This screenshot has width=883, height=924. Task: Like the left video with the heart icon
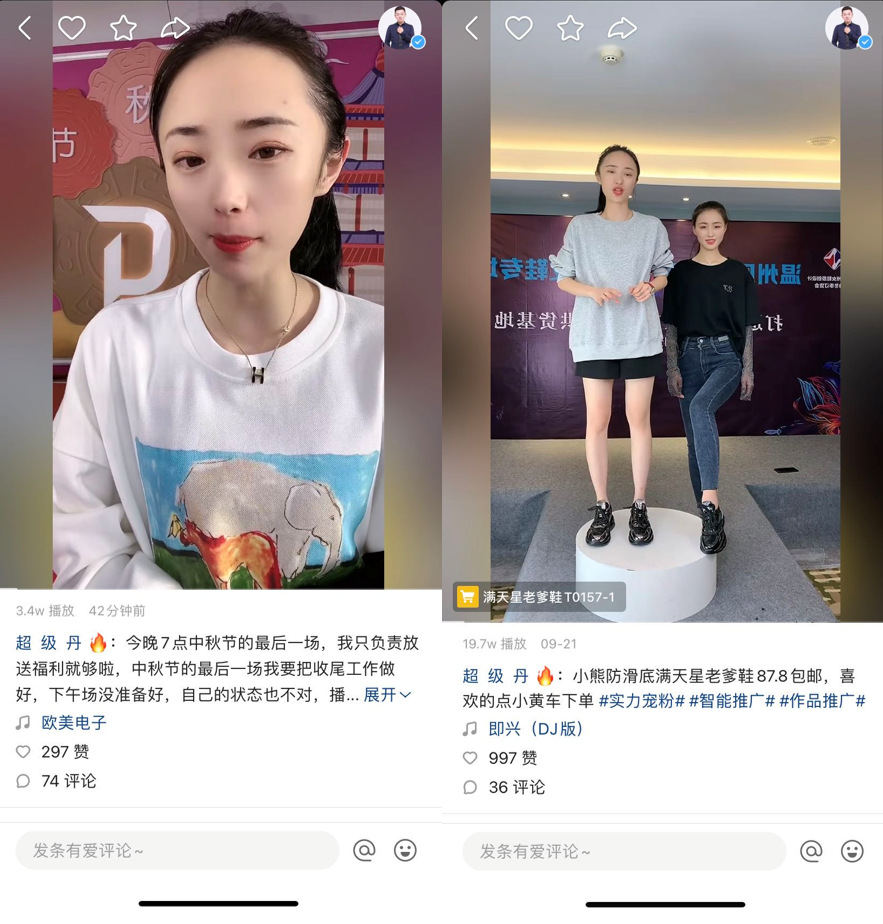[71, 27]
